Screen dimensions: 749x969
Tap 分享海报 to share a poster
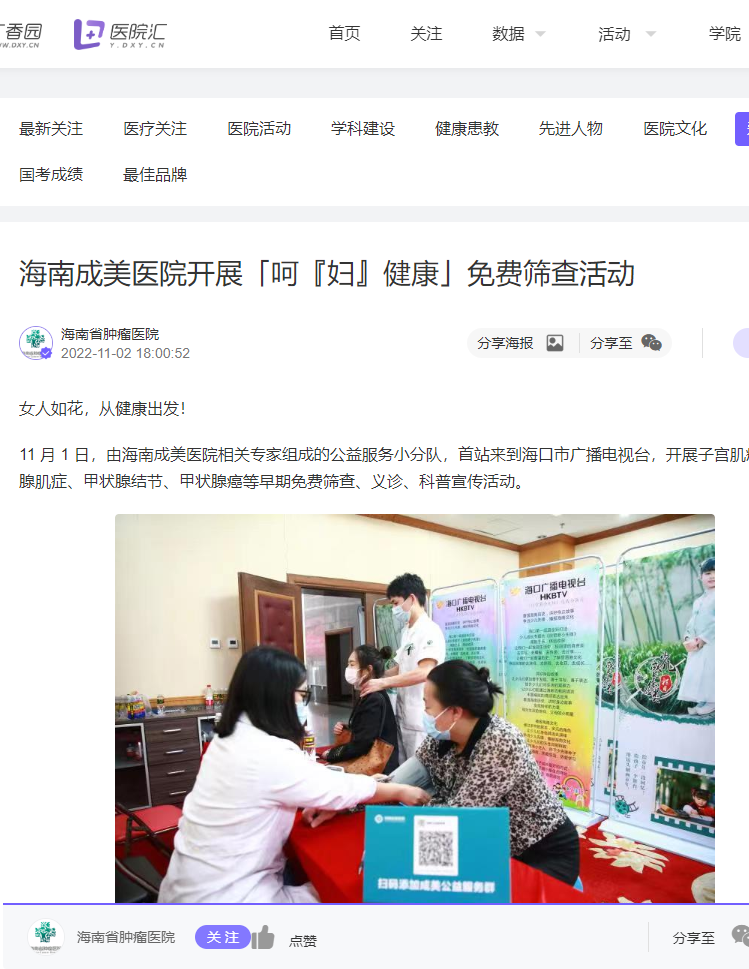point(520,343)
